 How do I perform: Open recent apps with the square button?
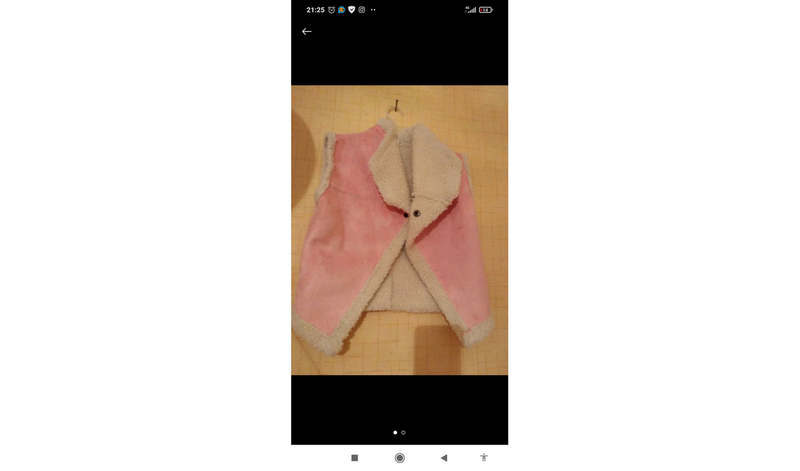click(355, 458)
